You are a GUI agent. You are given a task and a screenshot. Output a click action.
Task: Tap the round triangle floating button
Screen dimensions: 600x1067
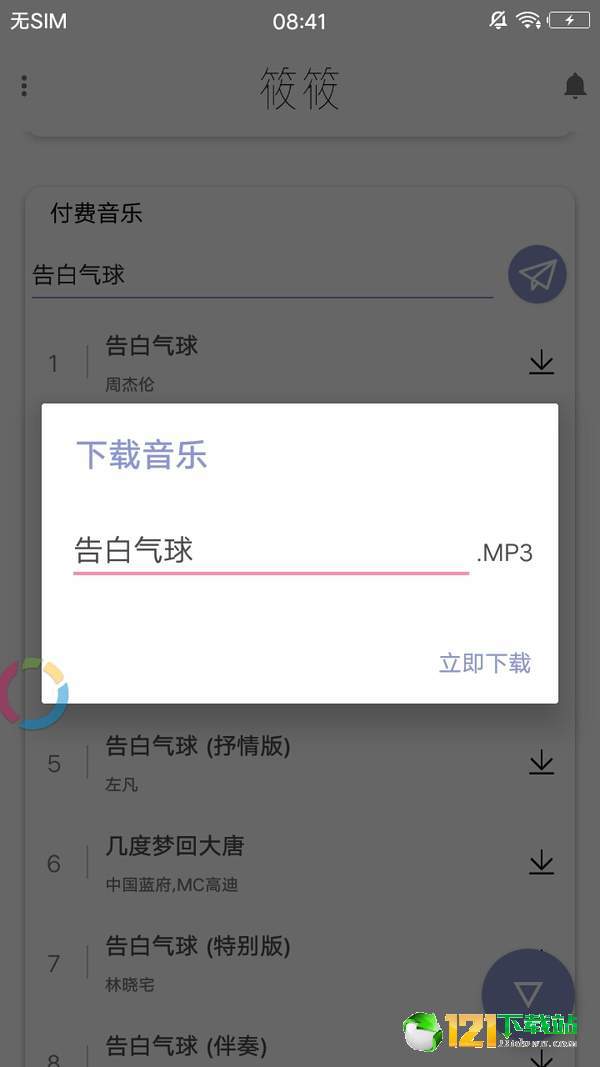[x=528, y=995]
